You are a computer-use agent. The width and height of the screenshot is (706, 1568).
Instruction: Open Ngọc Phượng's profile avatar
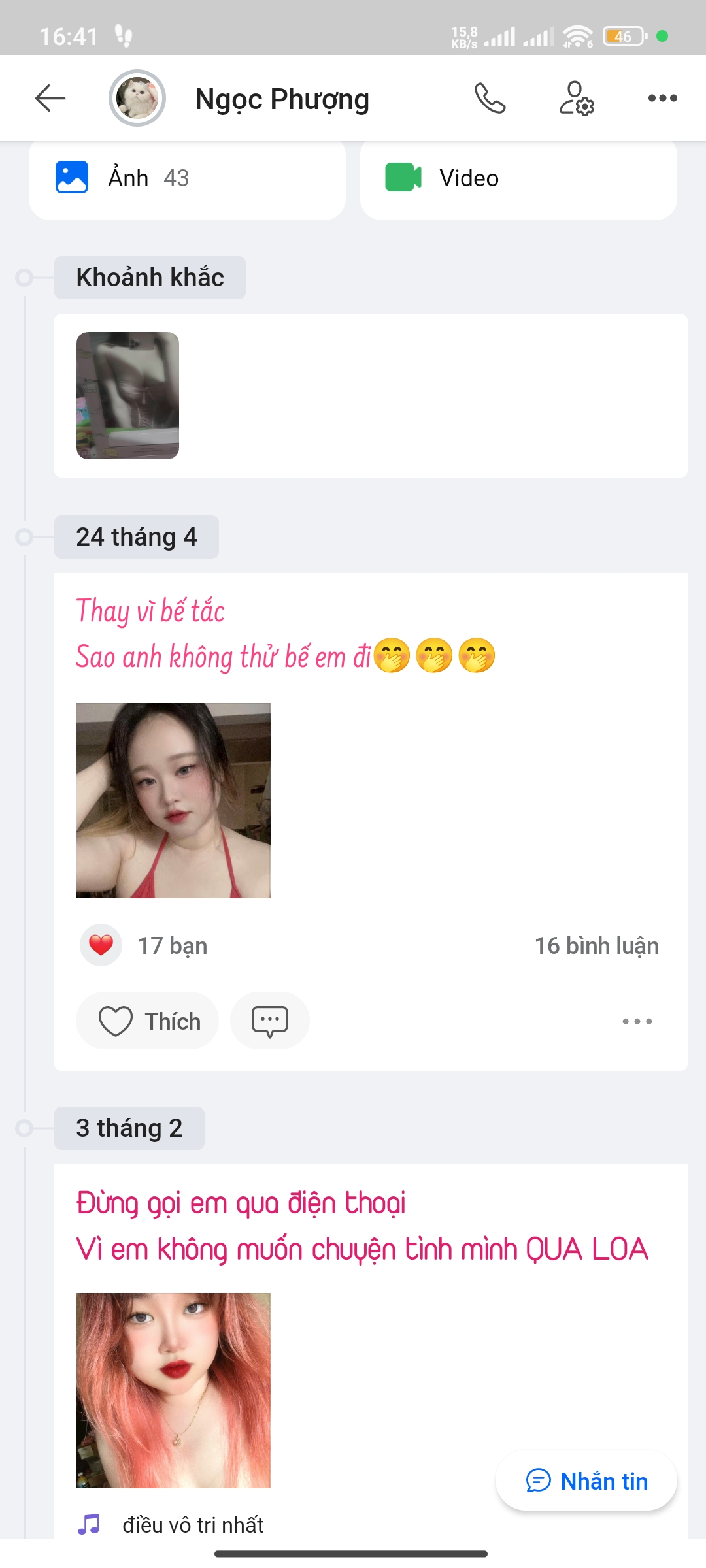pyautogui.click(x=137, y=99)
